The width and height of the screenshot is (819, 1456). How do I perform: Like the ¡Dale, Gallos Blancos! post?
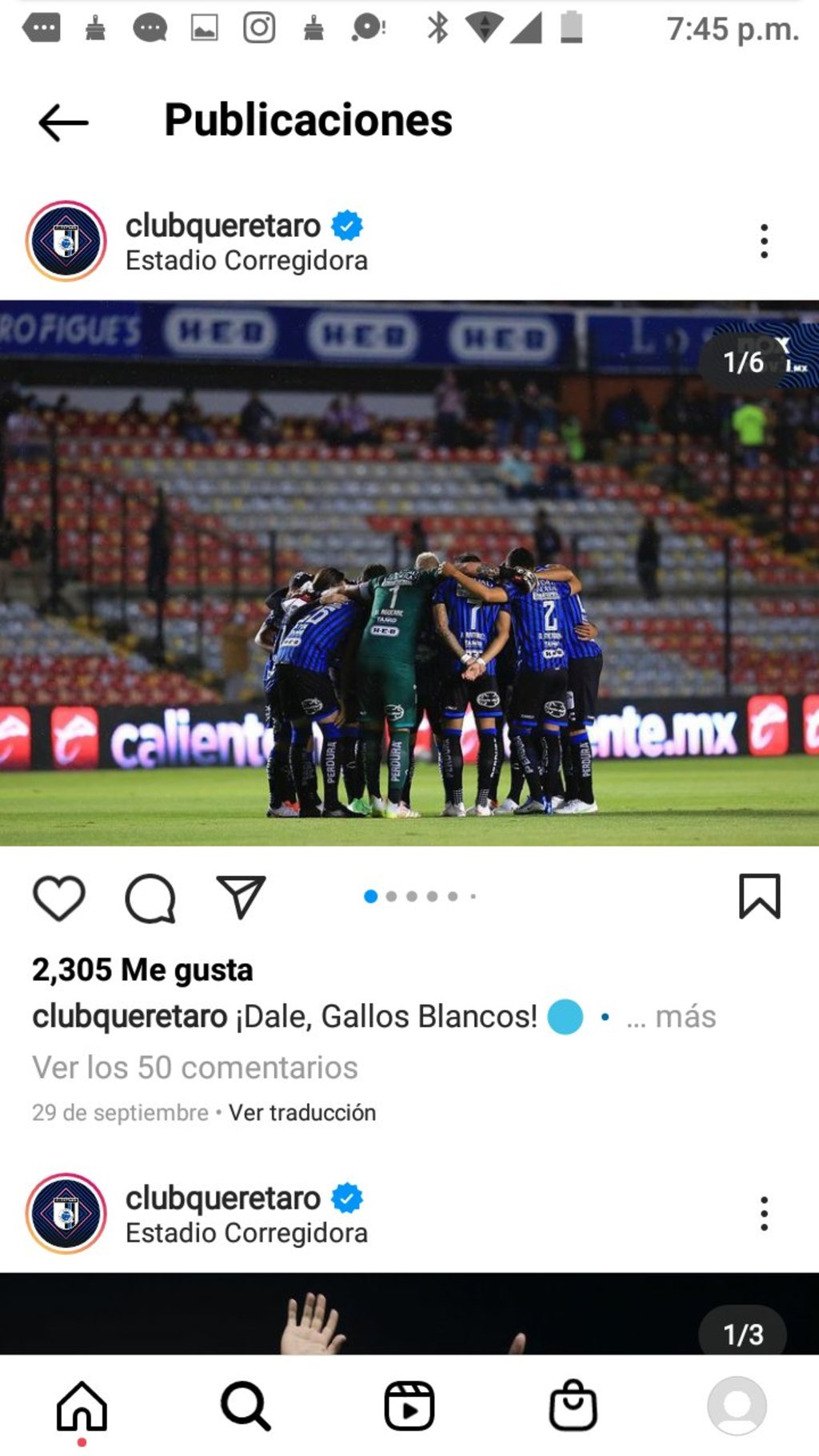click(x=59, y=897)
